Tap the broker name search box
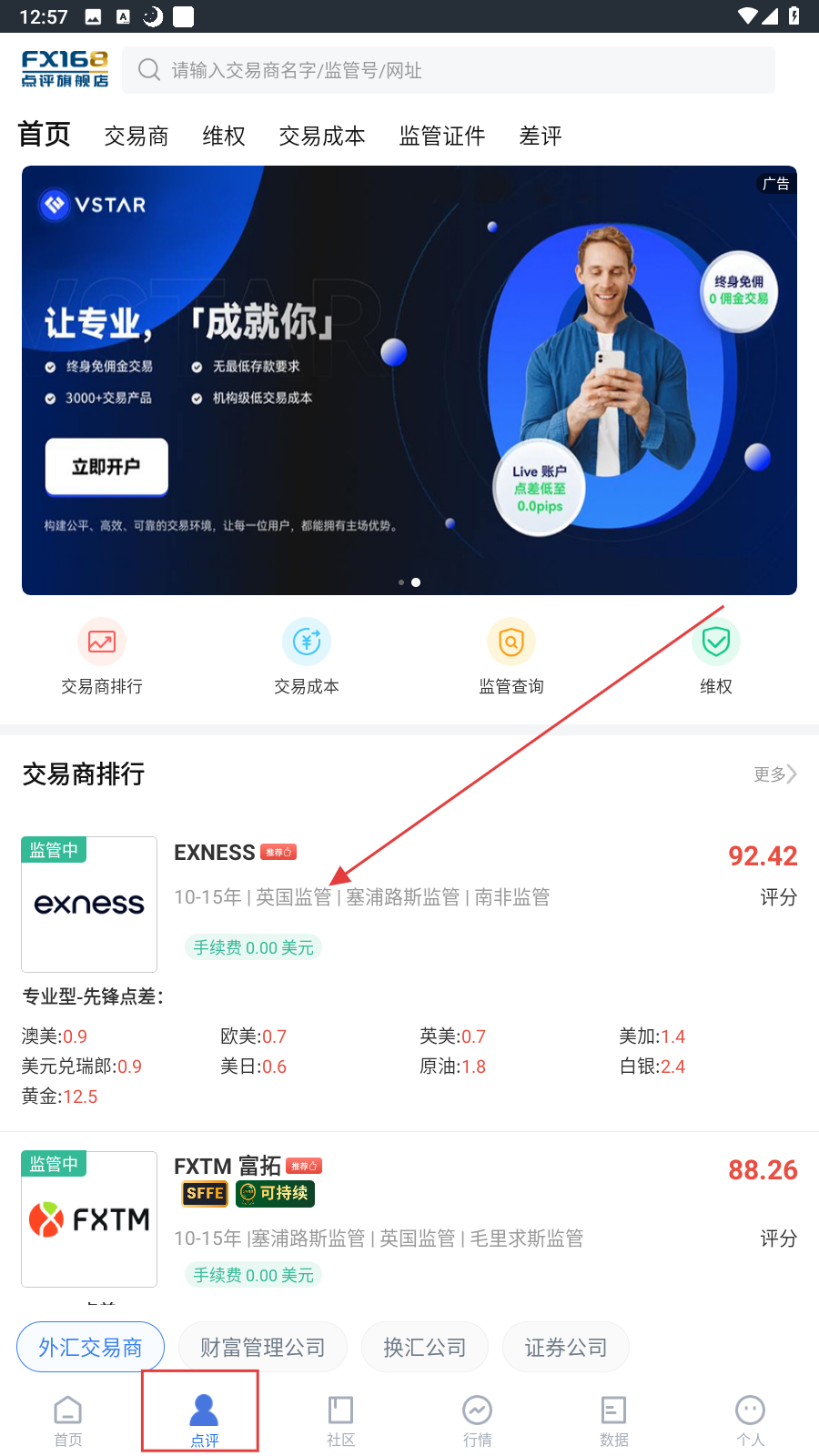The image size is (819, 1456). (449, 70)
